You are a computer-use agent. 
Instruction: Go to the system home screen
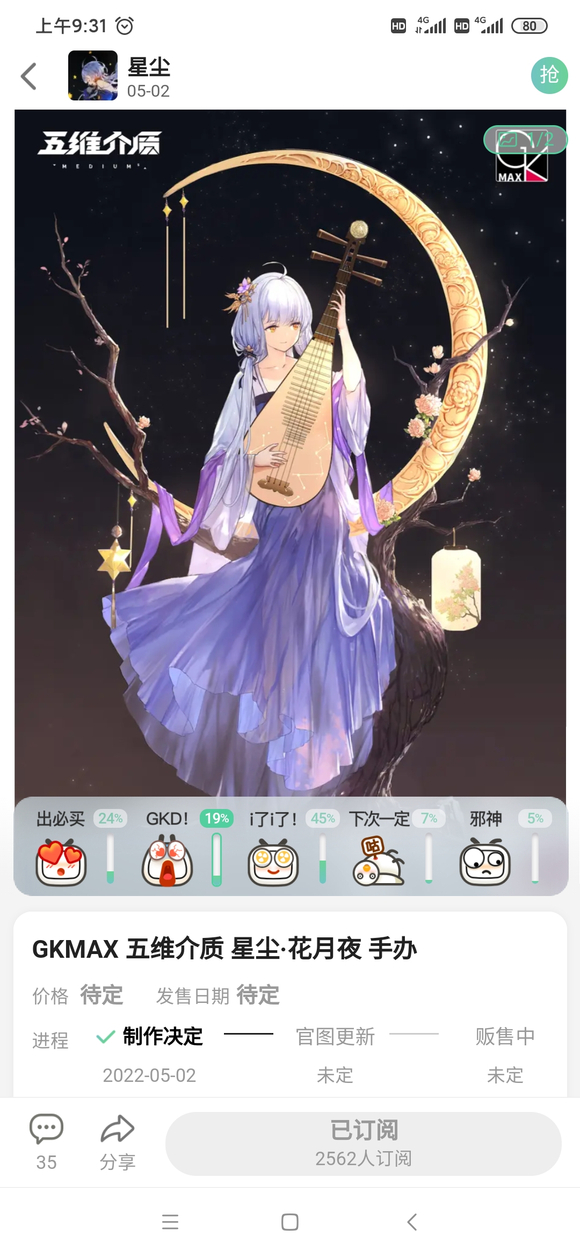click(x=290, y=1222)
